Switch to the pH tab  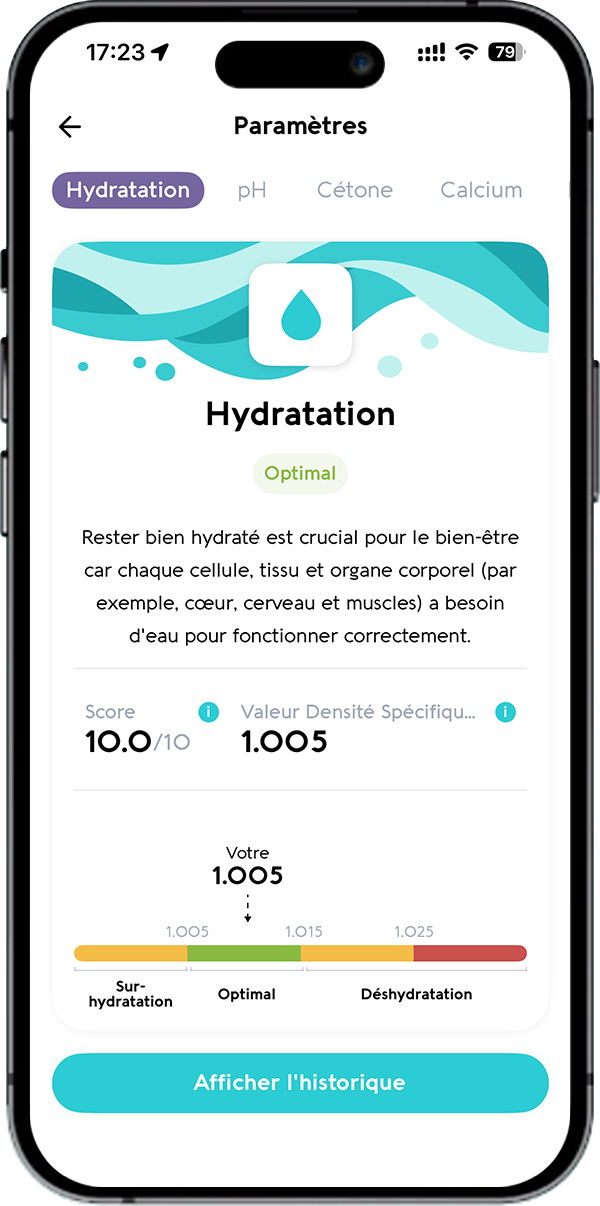pyautogui.click(x=252, y=190)
